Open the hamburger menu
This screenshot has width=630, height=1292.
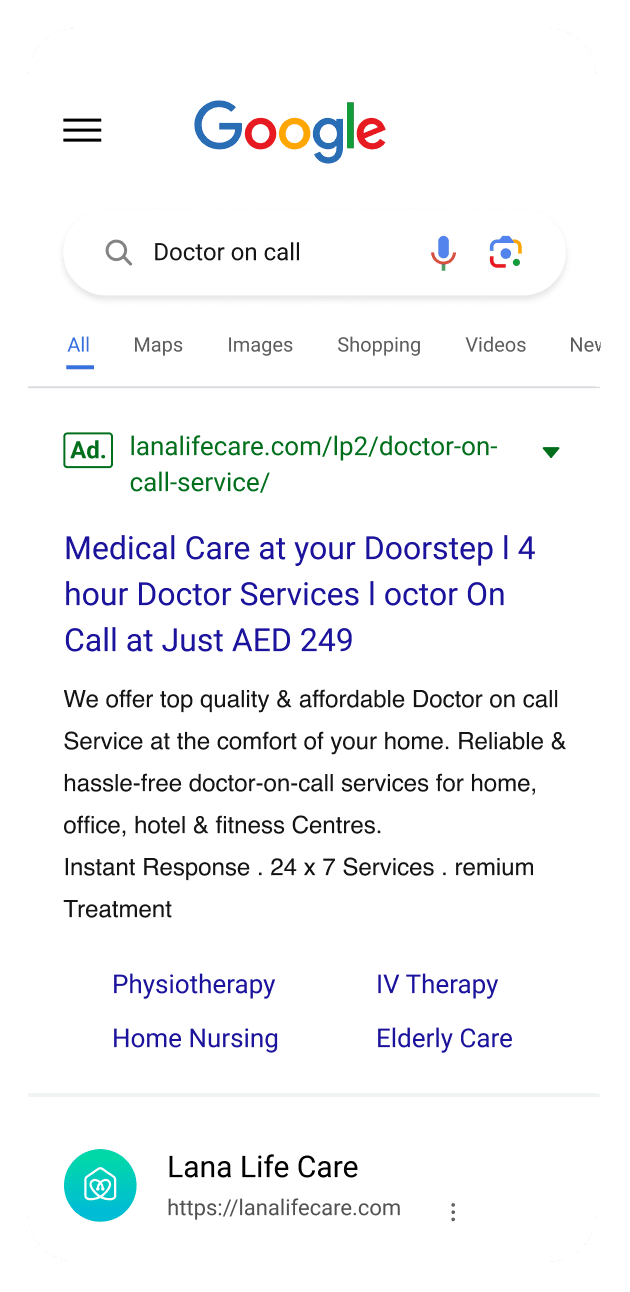point(82,130)
